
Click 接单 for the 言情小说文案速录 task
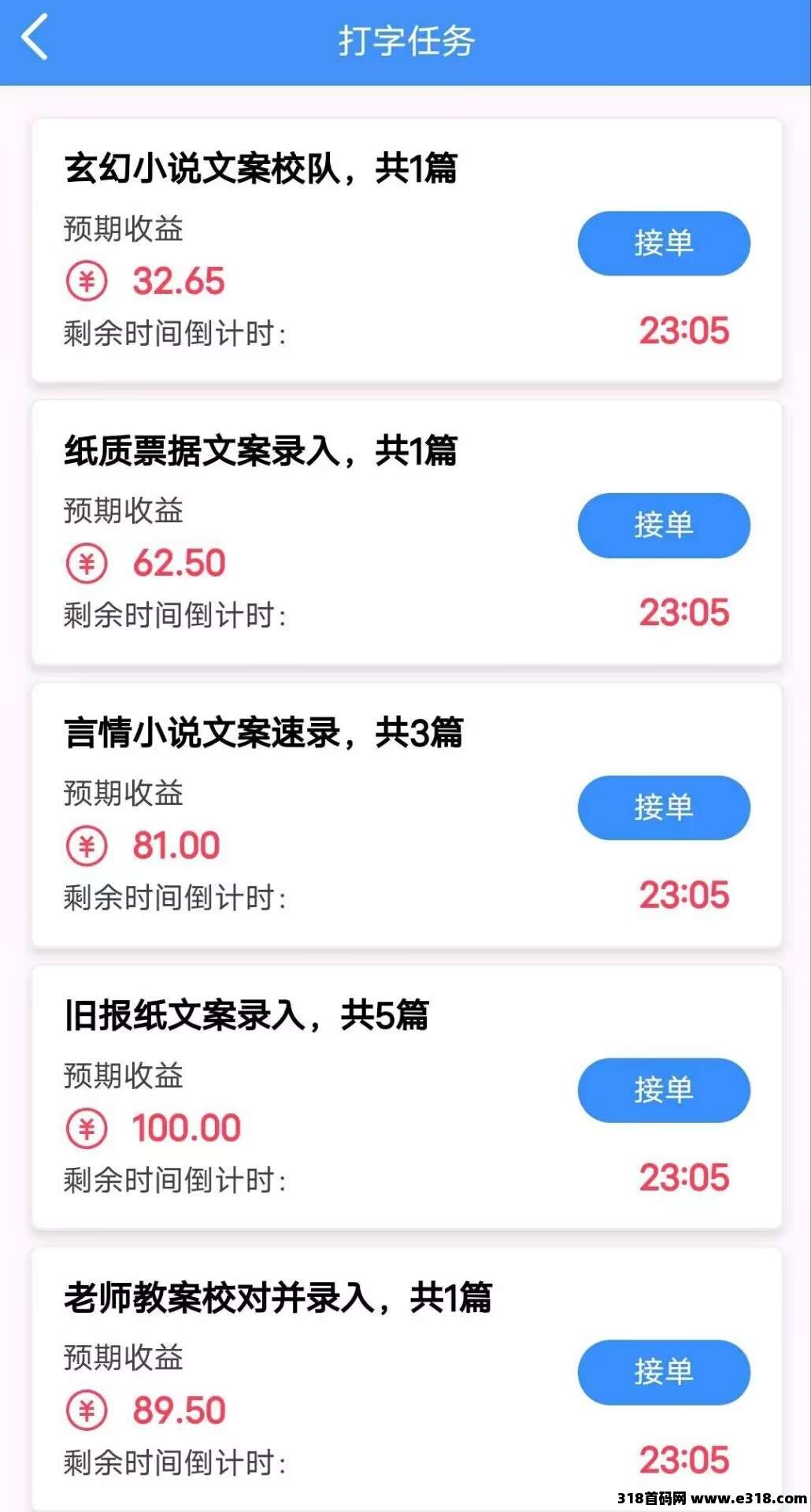[x=664, y=807]
